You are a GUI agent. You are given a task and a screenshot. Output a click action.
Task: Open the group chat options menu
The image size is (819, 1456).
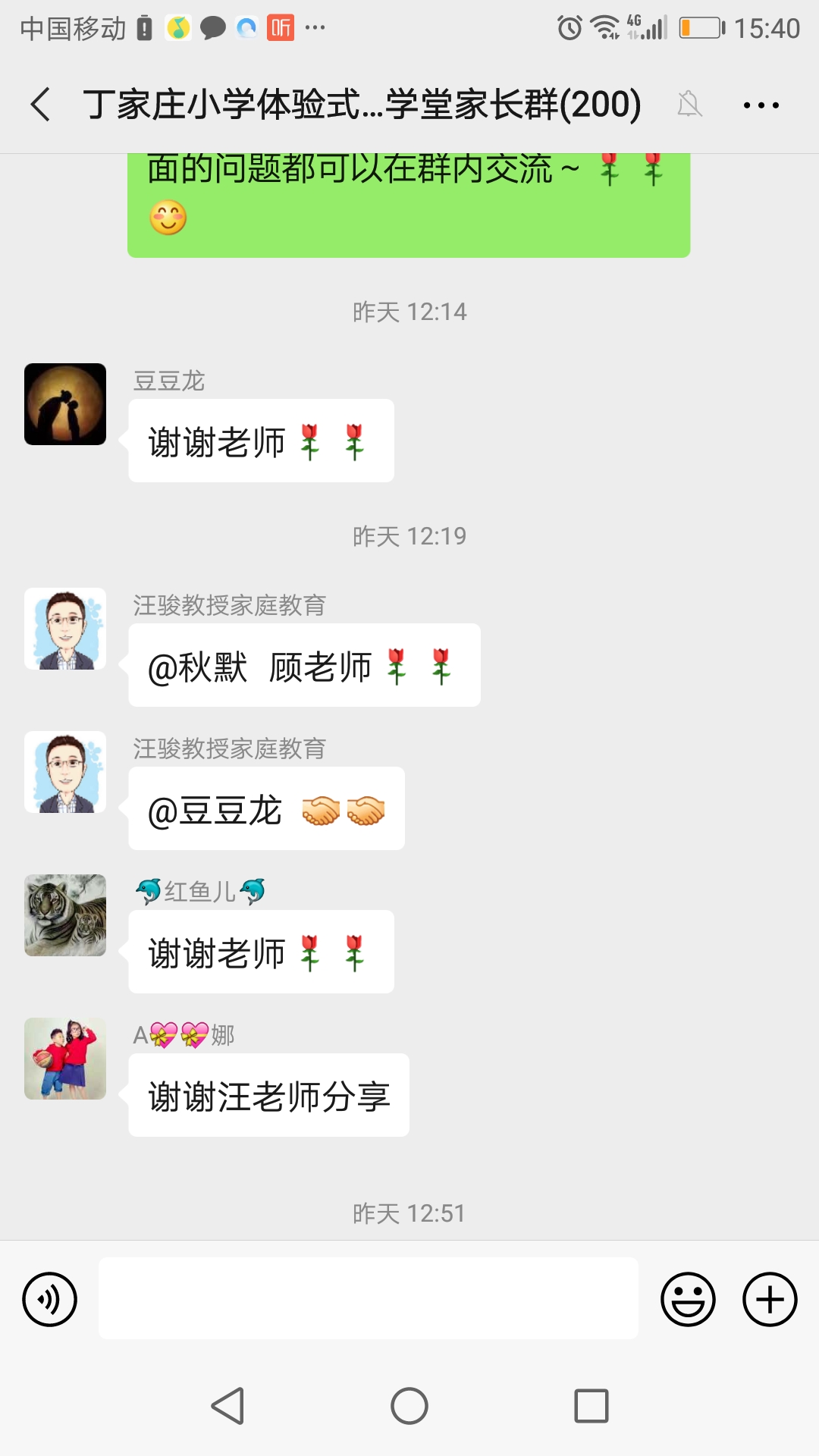(761, 105)
